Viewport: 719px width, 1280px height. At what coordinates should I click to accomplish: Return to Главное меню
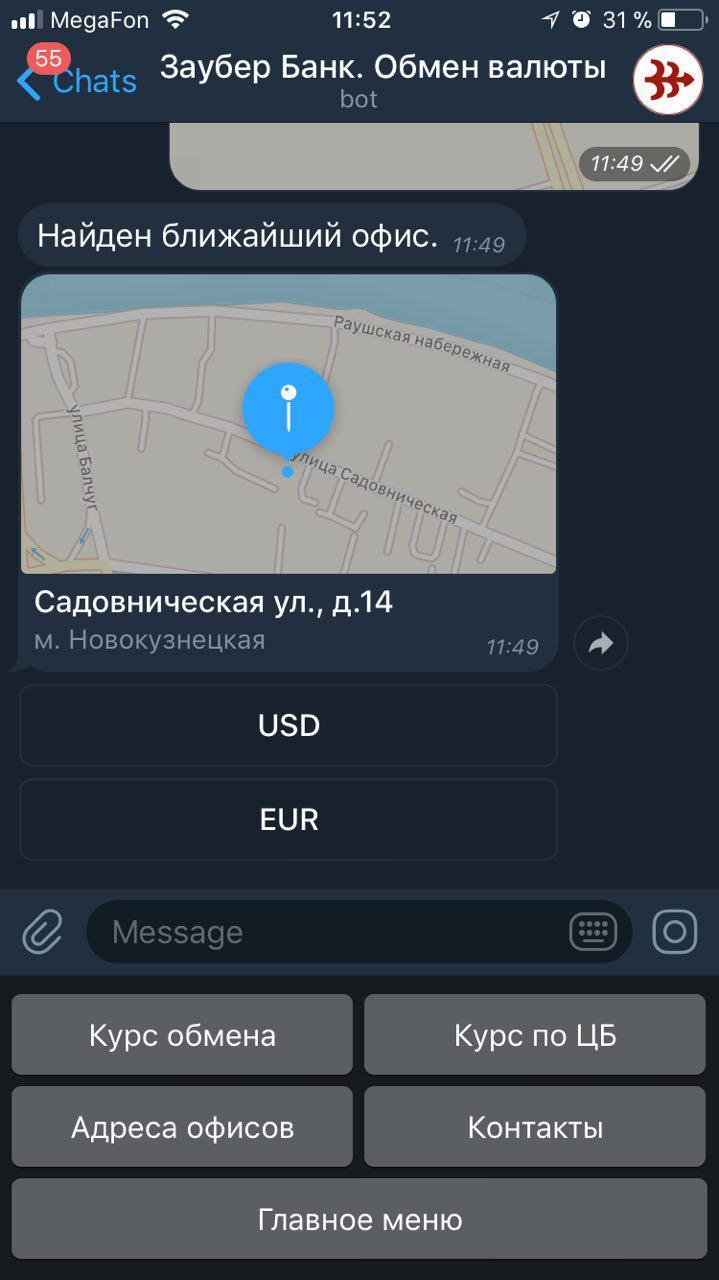click(359, 1220)
